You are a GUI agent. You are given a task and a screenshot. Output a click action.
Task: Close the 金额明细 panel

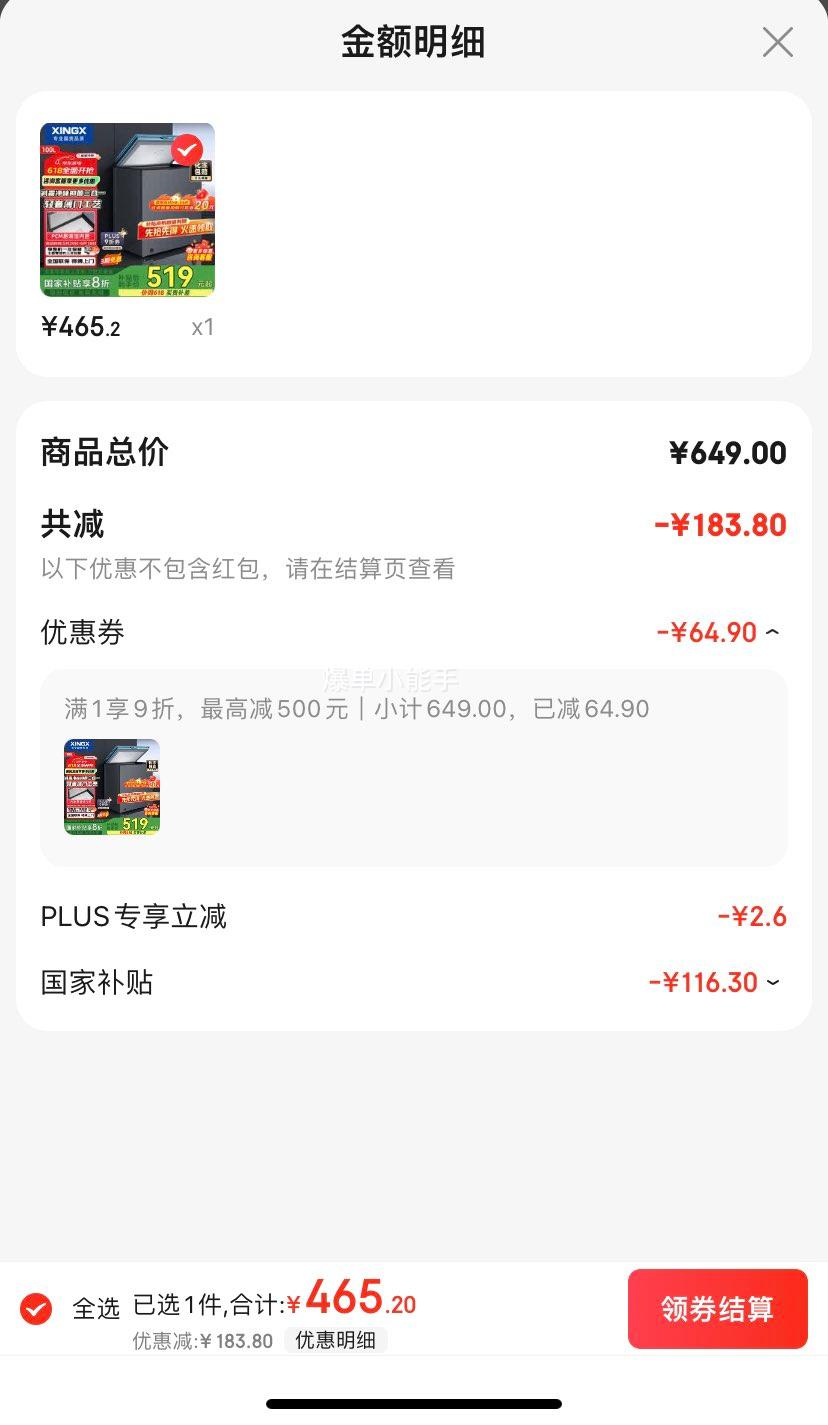777,43
